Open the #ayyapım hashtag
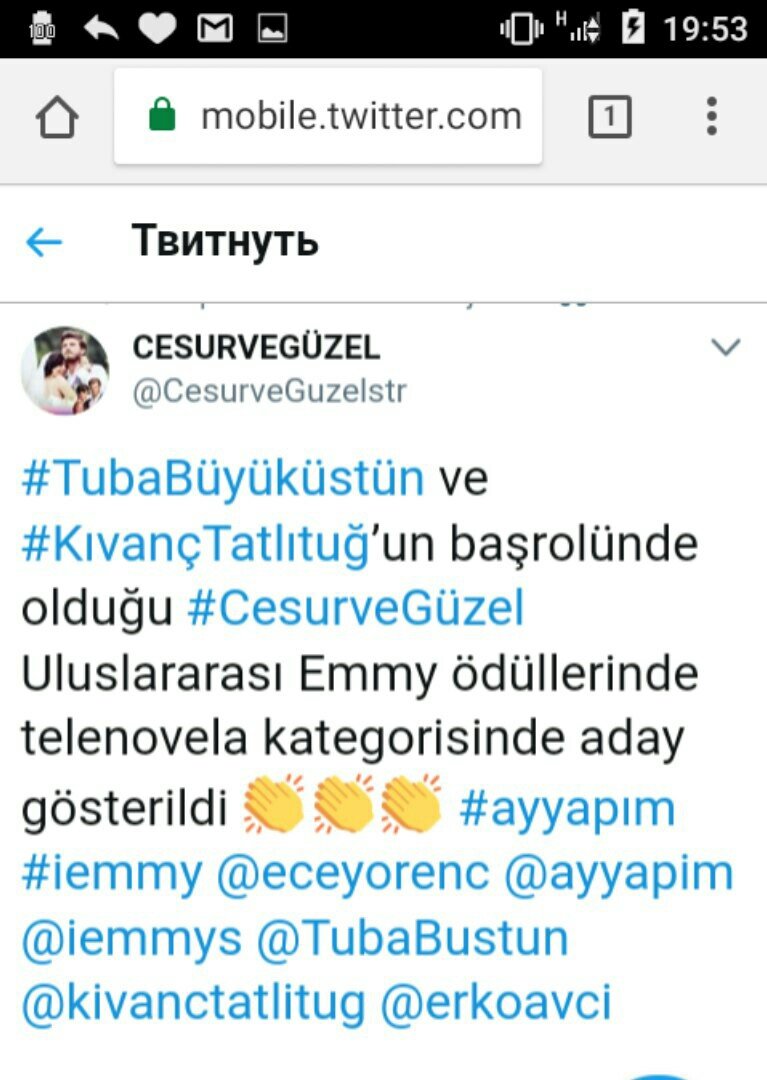 (567, 809)
